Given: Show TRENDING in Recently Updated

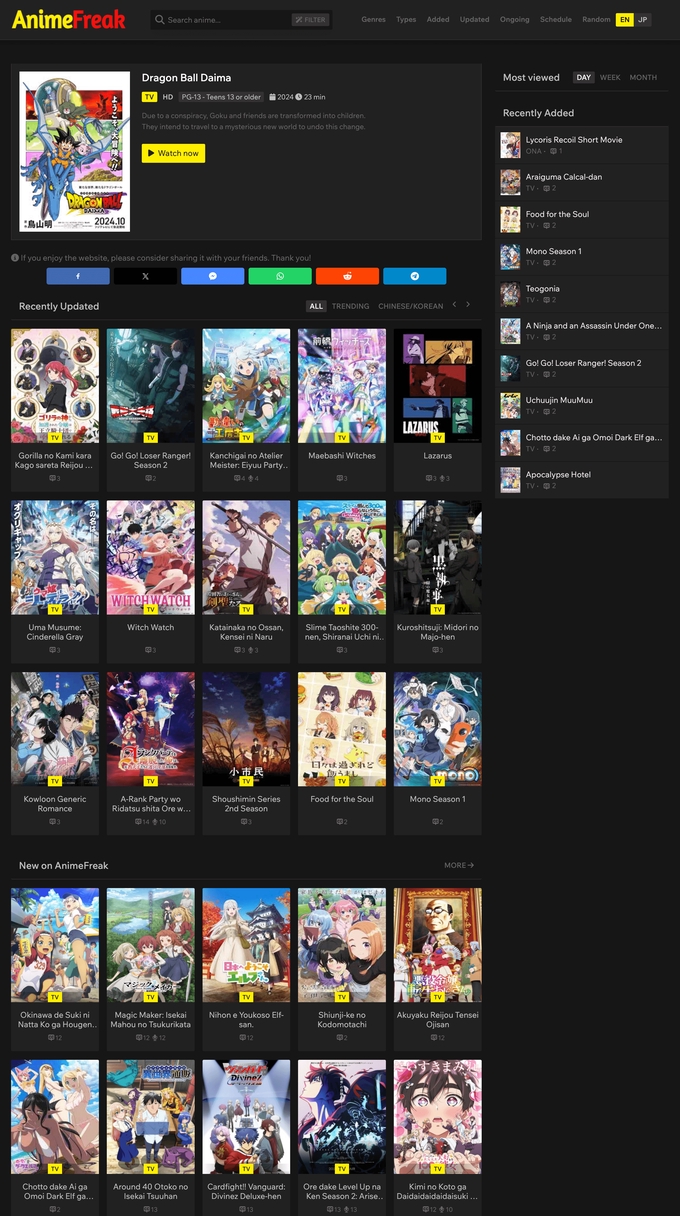Looking at the screenshot, I should pyautogui.click(x=350, y=306).
